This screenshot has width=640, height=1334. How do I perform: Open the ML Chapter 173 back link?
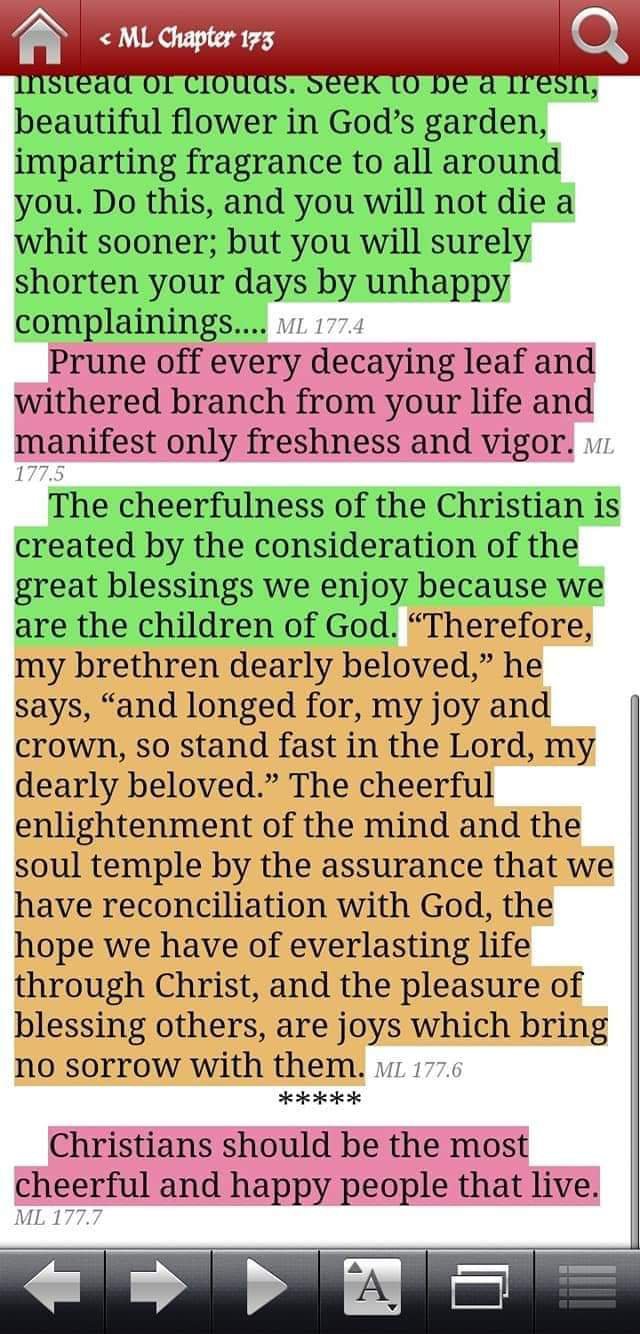pos(187,39)
